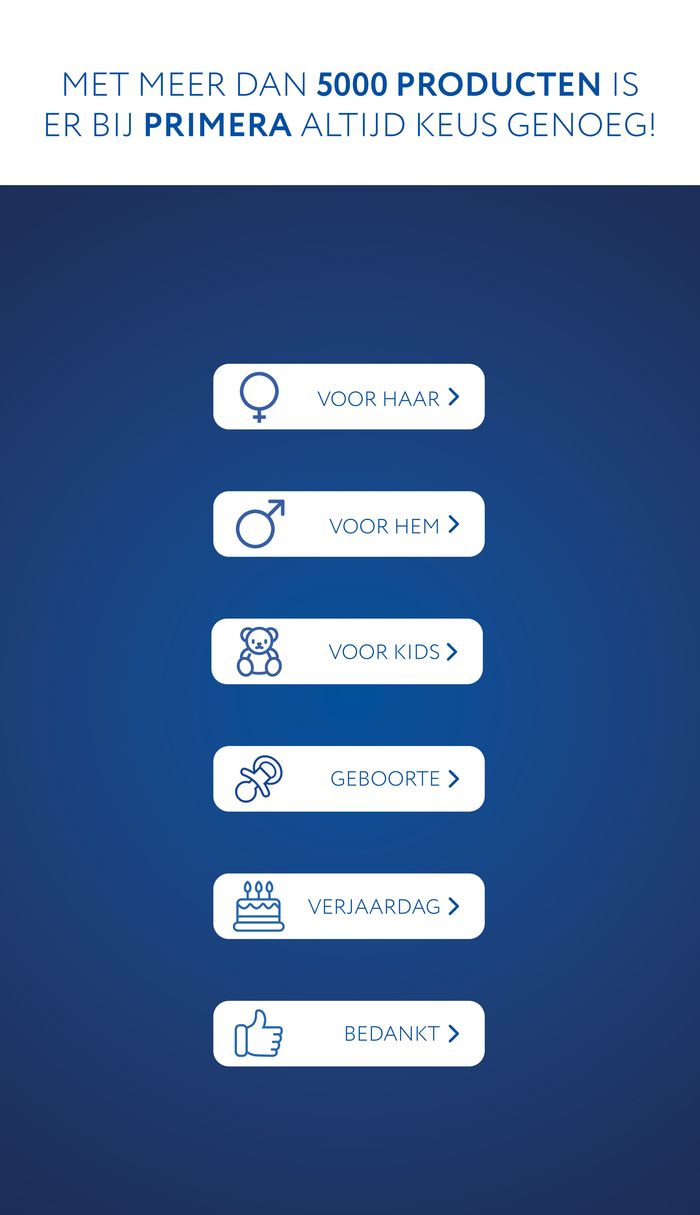
Task: Tap the Bedankt button
Action: pyautogui.click(x=348, y=1033)
